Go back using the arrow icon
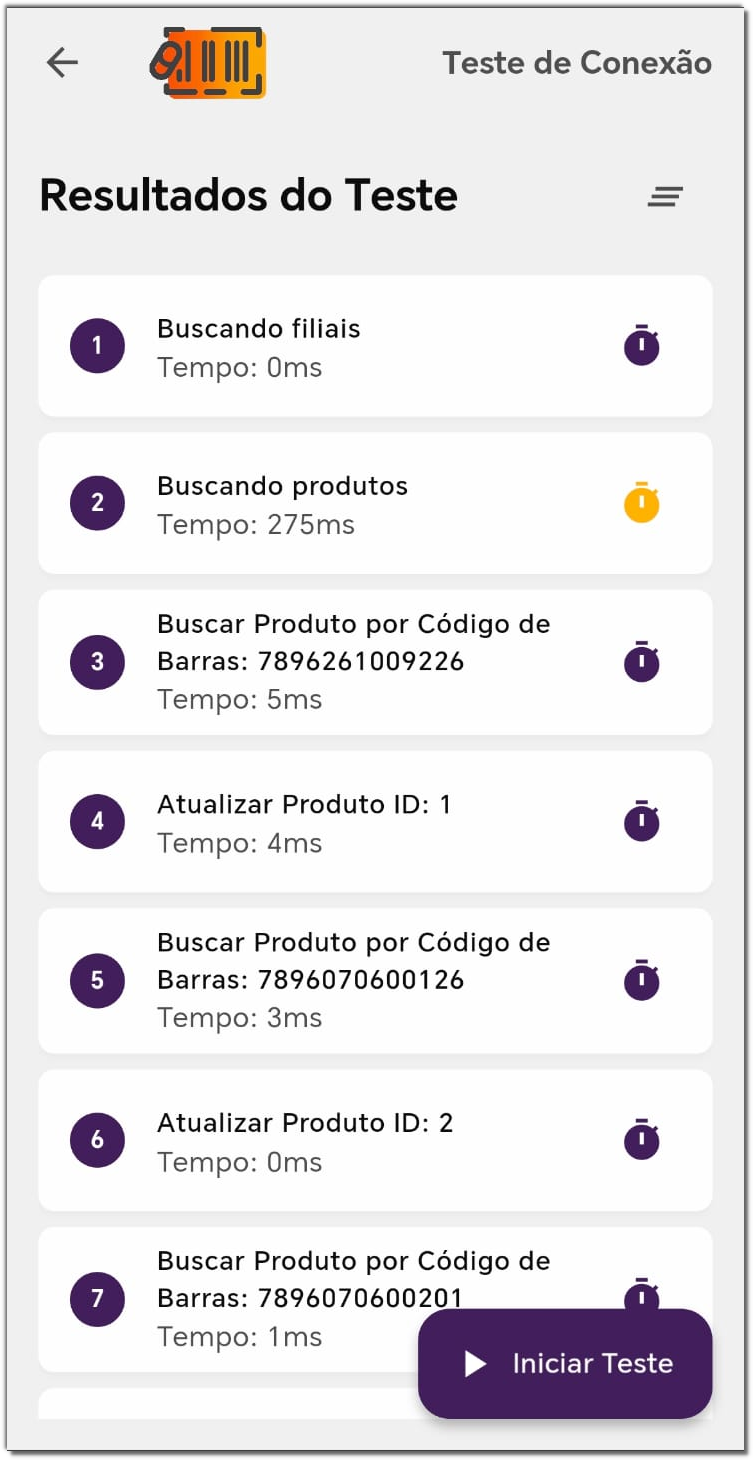 pyautogui.click(x=62, y=63)
